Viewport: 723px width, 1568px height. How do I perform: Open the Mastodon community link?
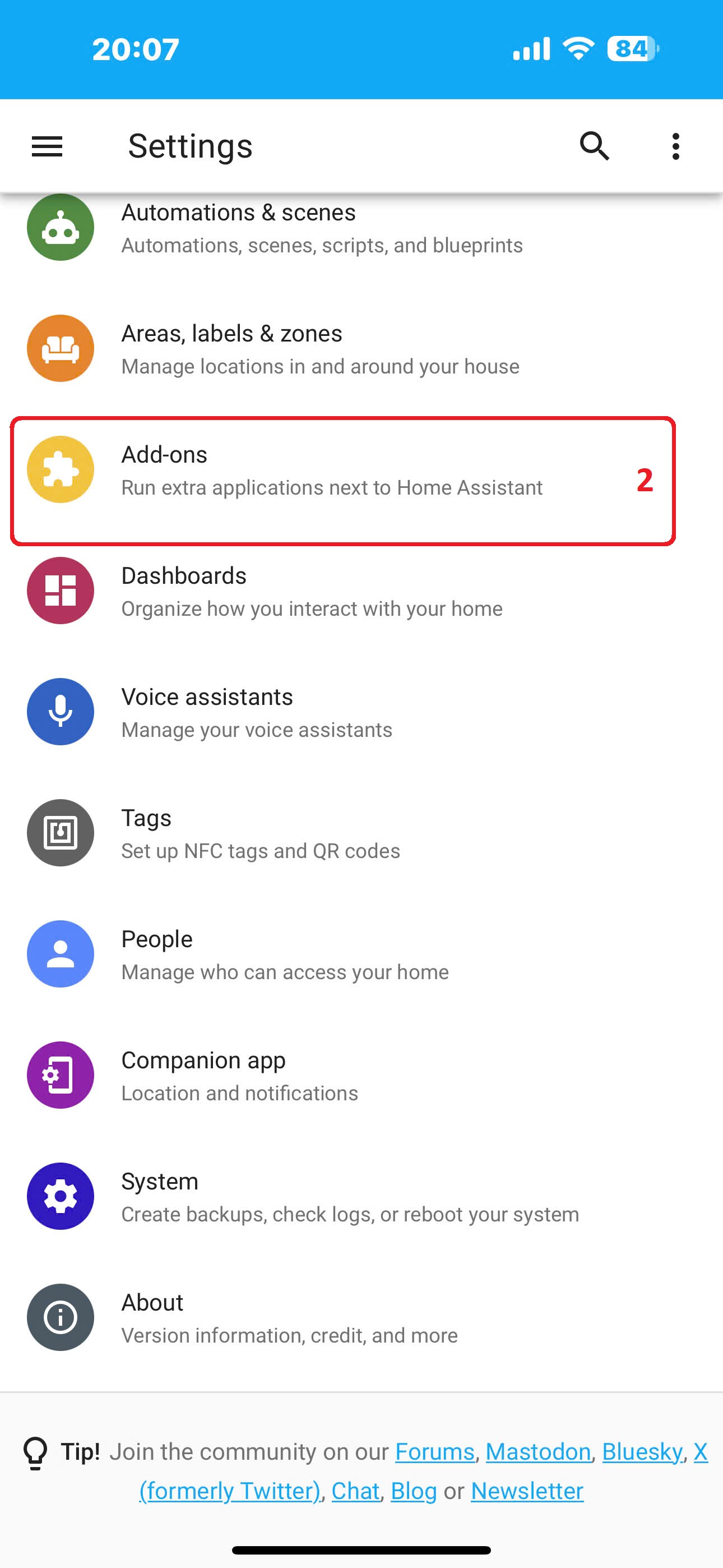tap(538, 1452)
